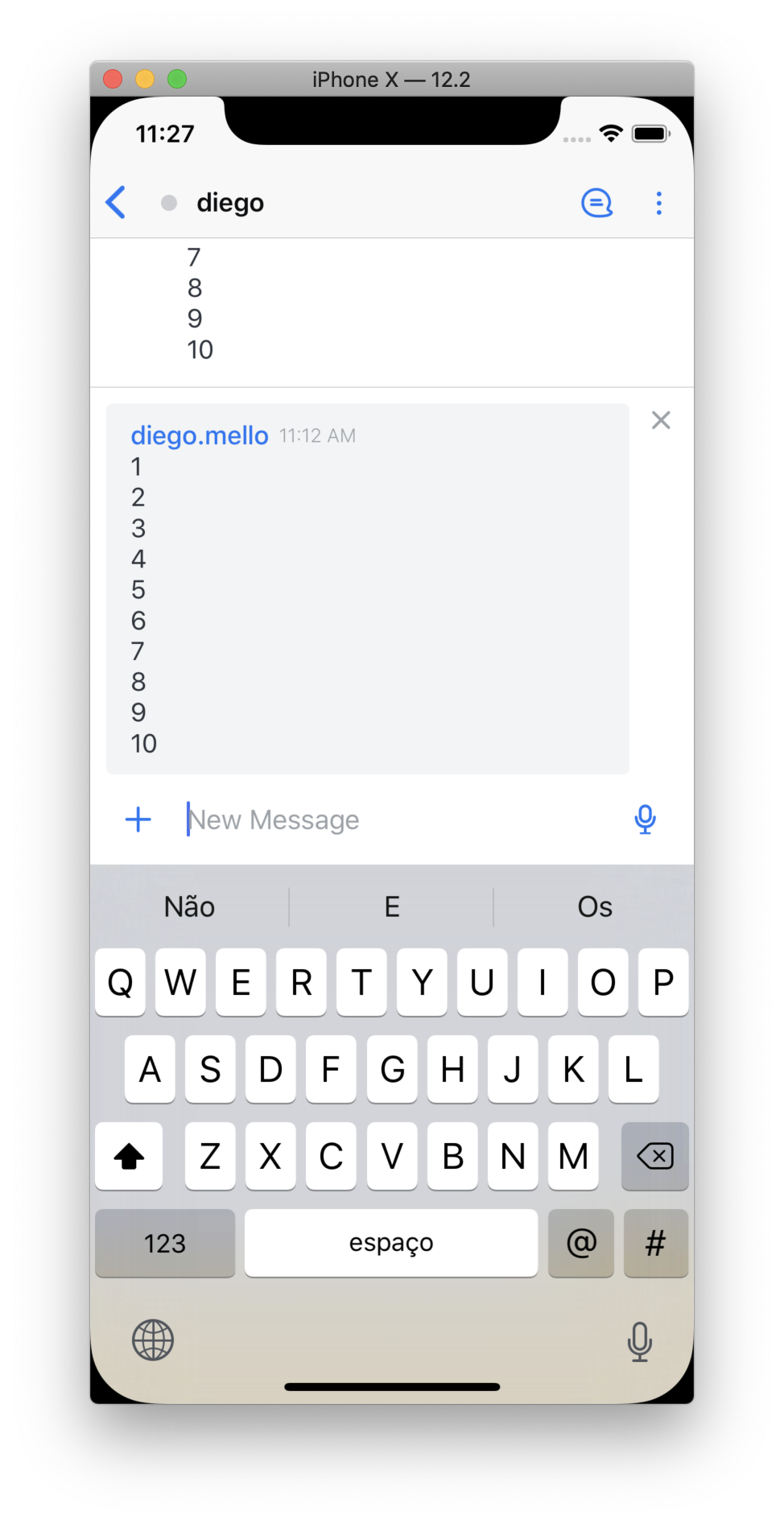The image size is (784, 1523).
Task: Tap the backspace key on the keyboard
Action: coord(655,1157)
